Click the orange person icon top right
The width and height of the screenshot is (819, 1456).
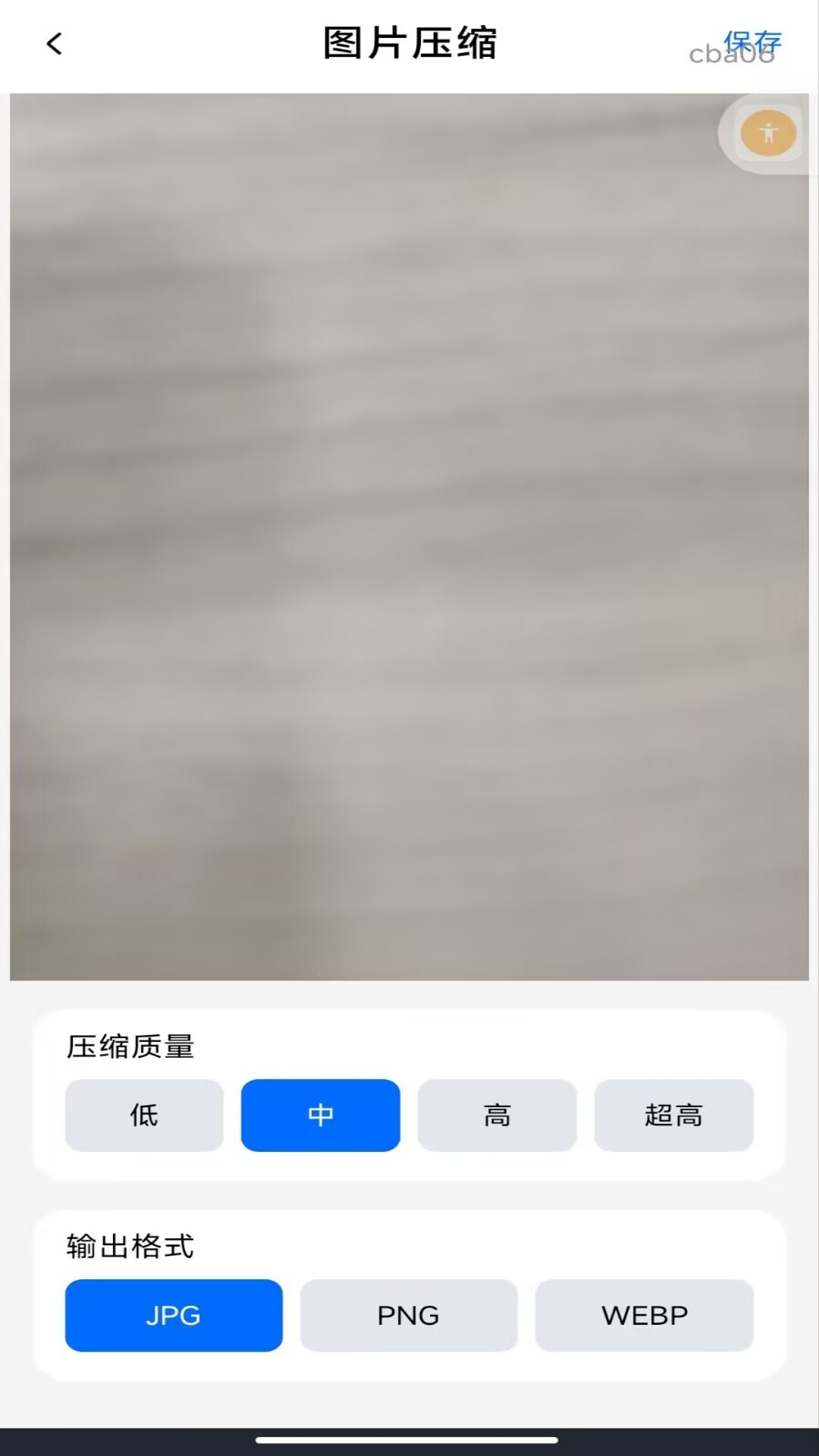pos(767,133)
